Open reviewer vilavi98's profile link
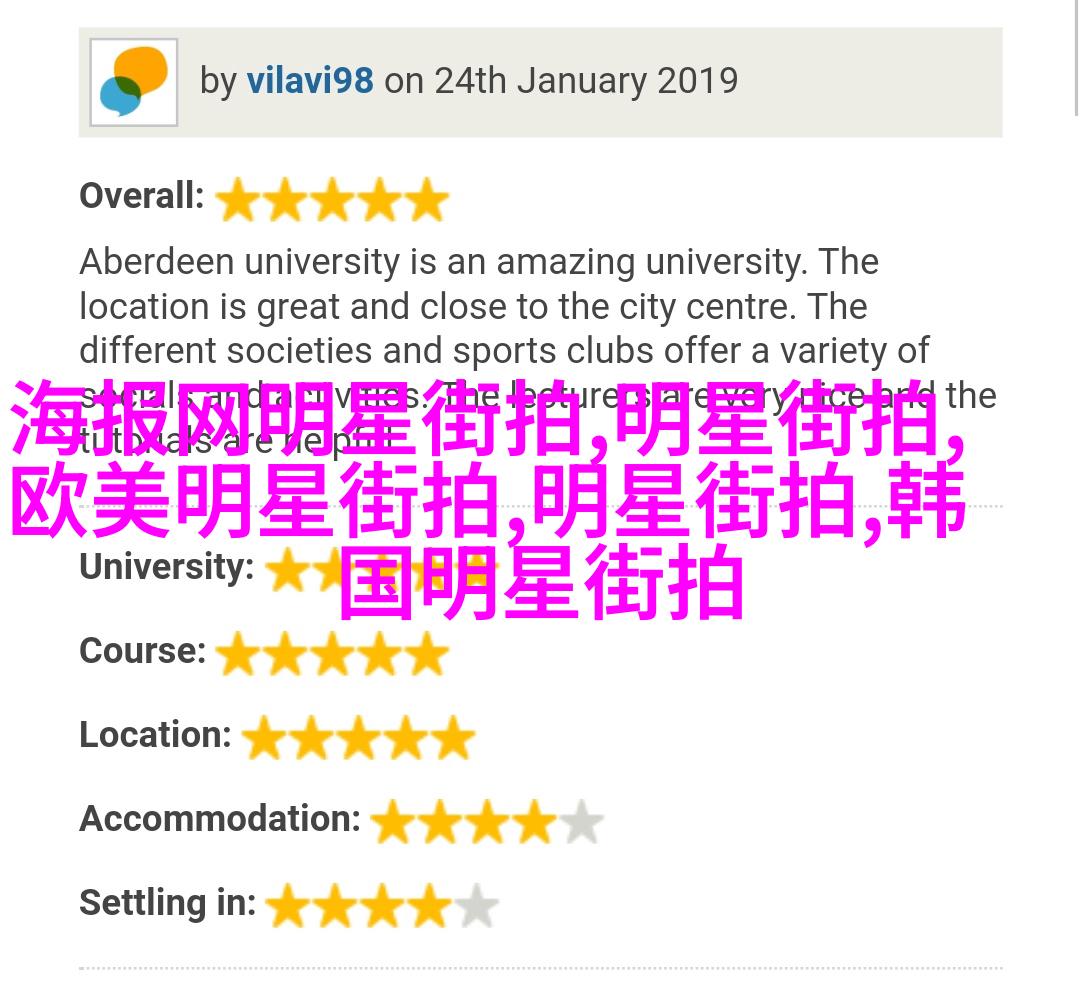This screenshot has width=1080, height=981. click(310, 81)
